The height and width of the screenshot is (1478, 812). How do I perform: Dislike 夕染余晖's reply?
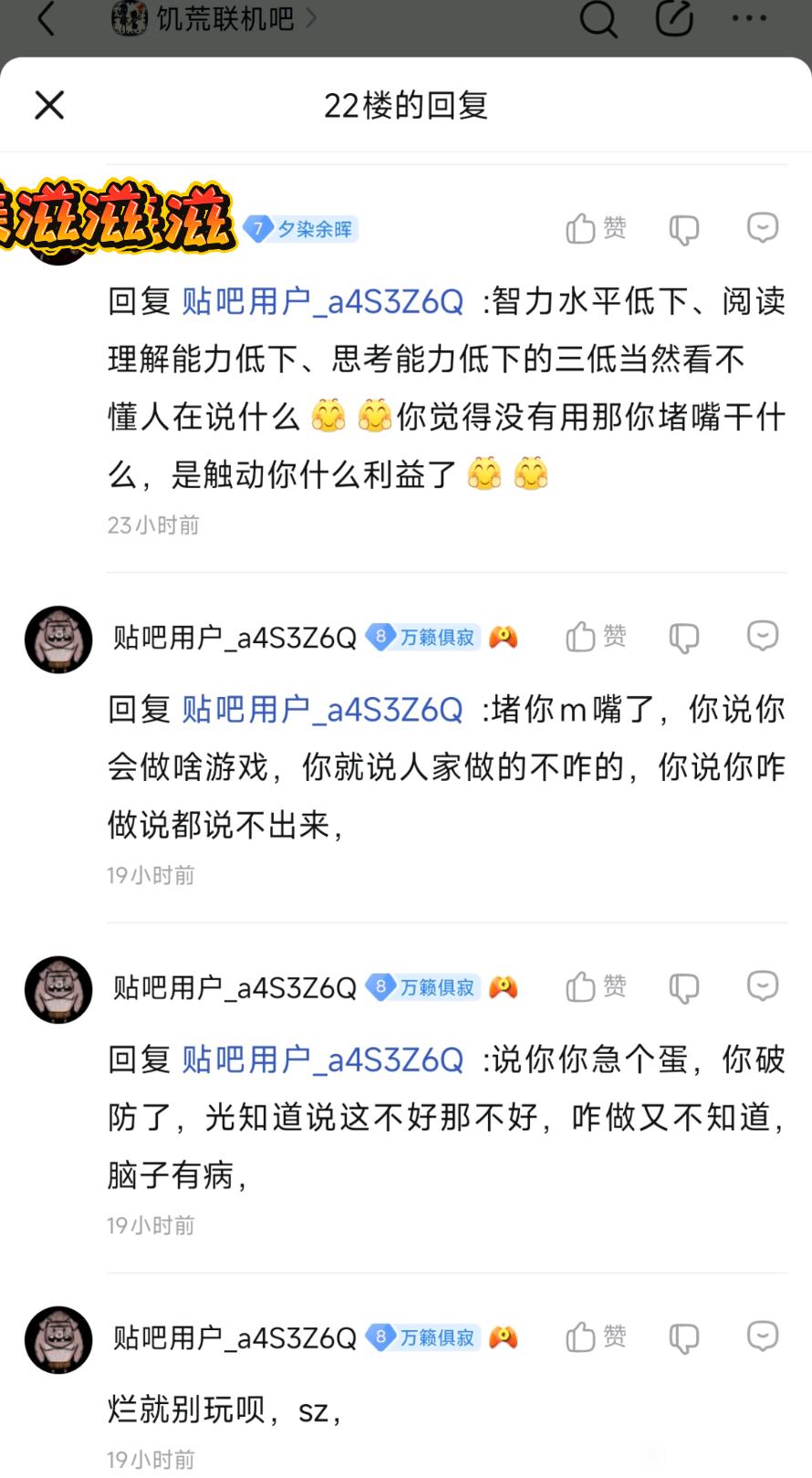[x=683, y=229]
